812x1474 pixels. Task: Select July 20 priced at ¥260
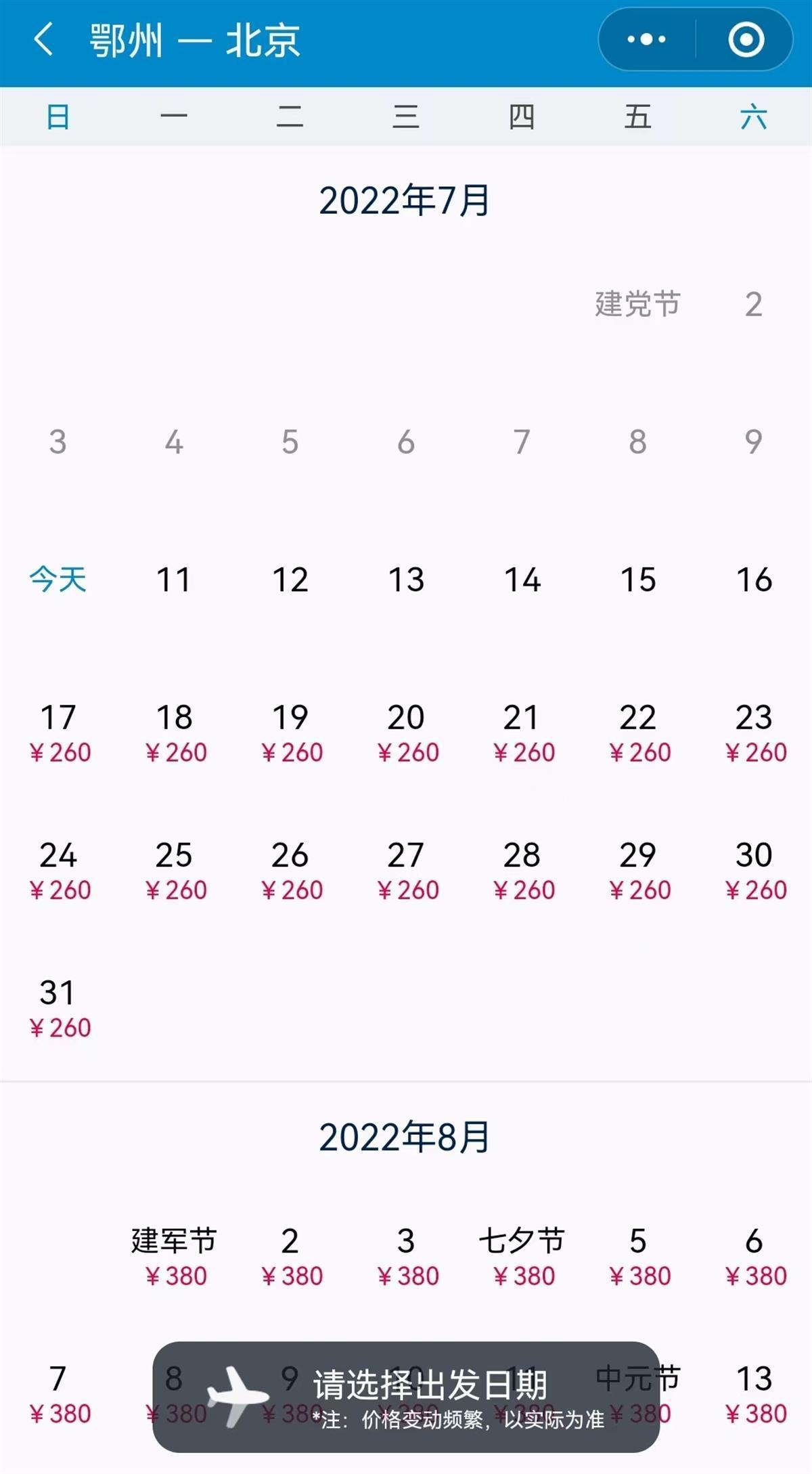406,733
